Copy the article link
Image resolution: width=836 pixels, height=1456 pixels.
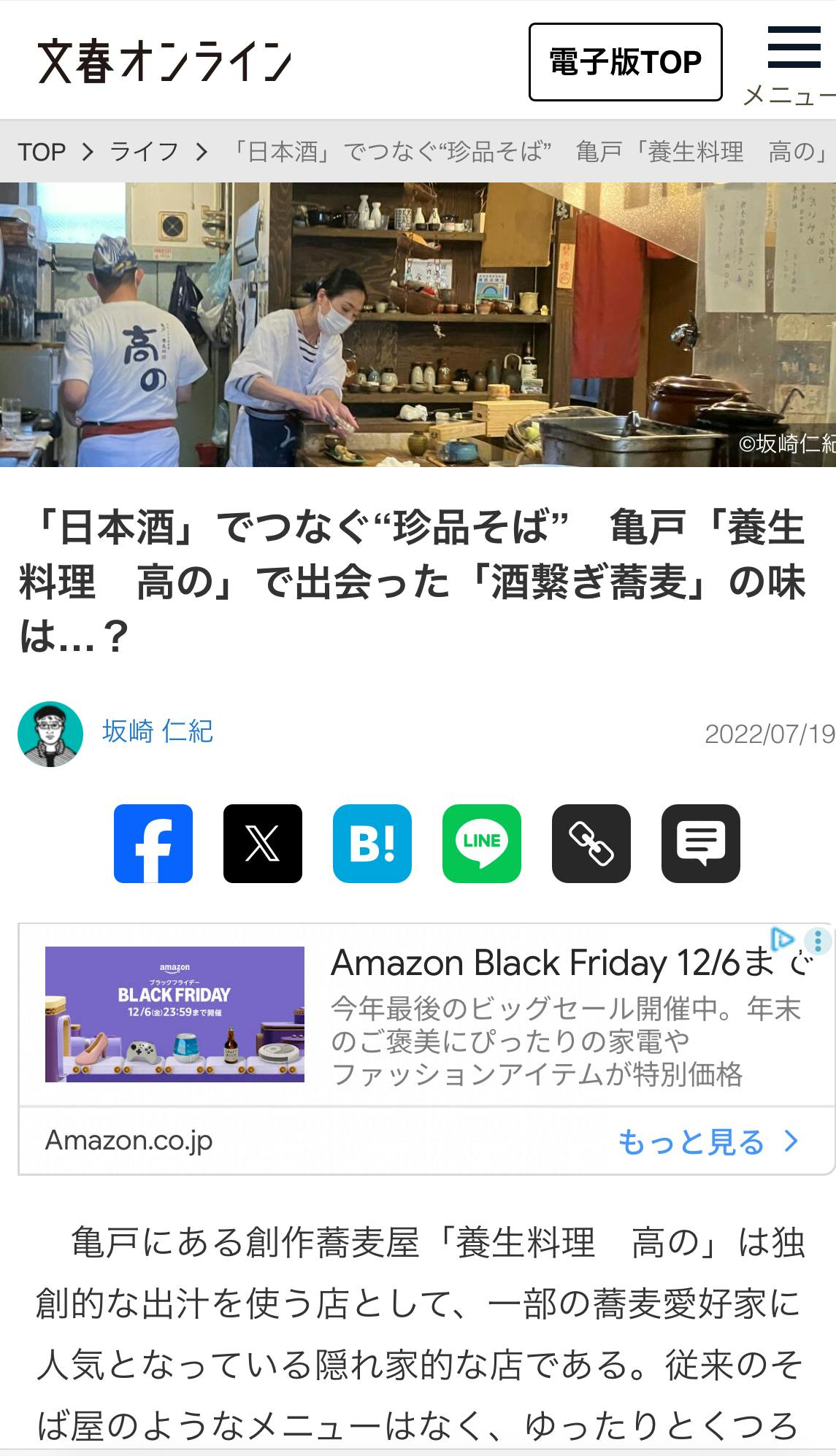tap(591, 844)
